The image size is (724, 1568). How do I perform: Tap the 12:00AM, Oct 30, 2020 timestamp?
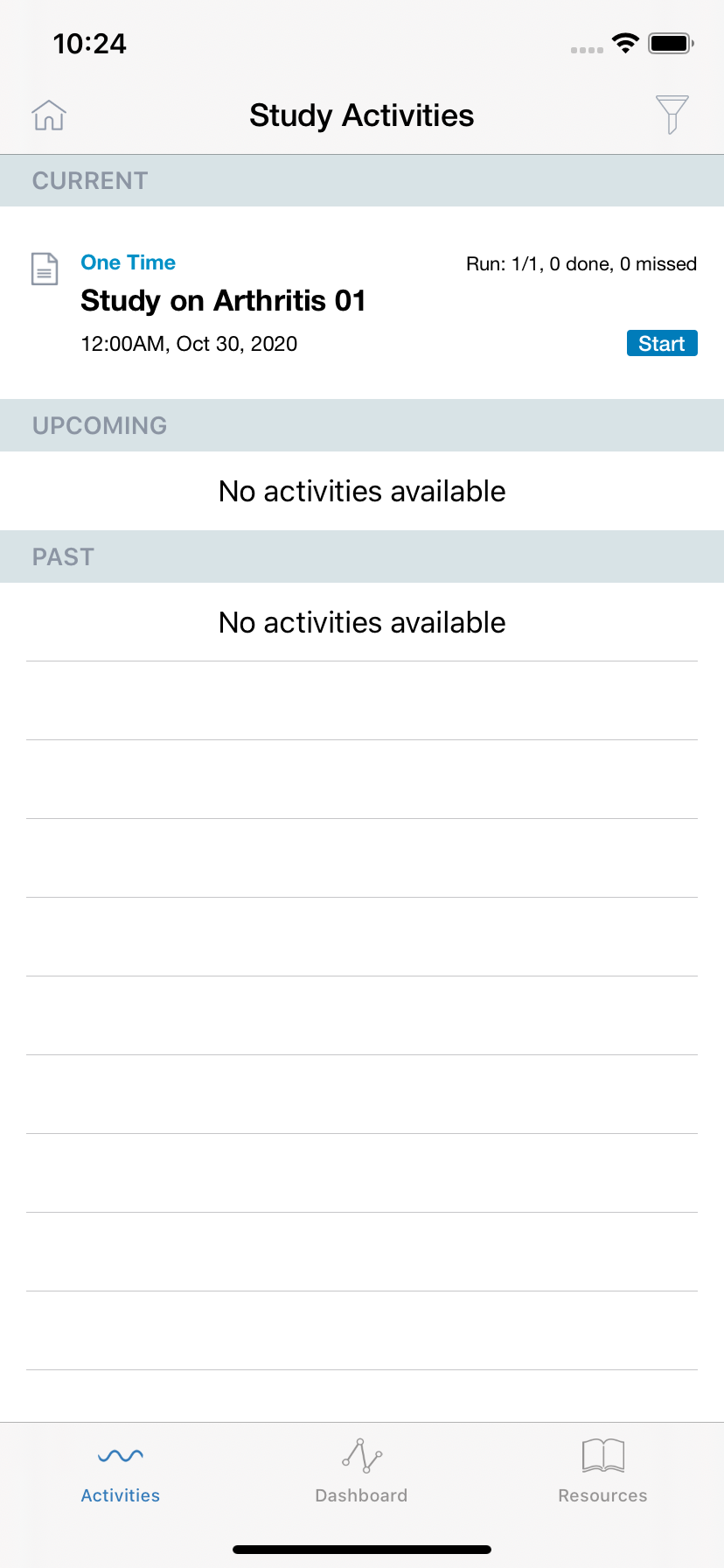coord(189,343)
